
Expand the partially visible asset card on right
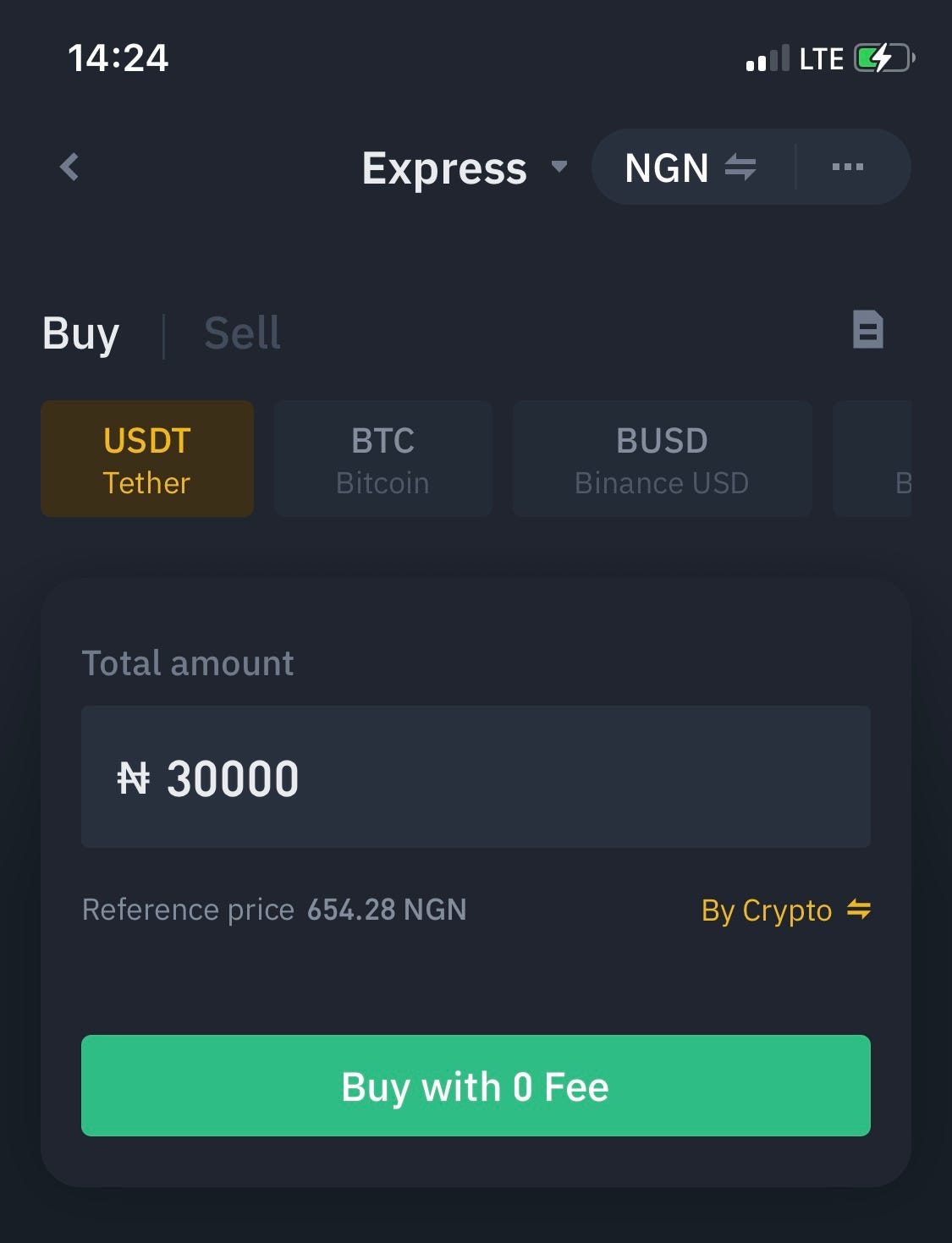point(897,458)
